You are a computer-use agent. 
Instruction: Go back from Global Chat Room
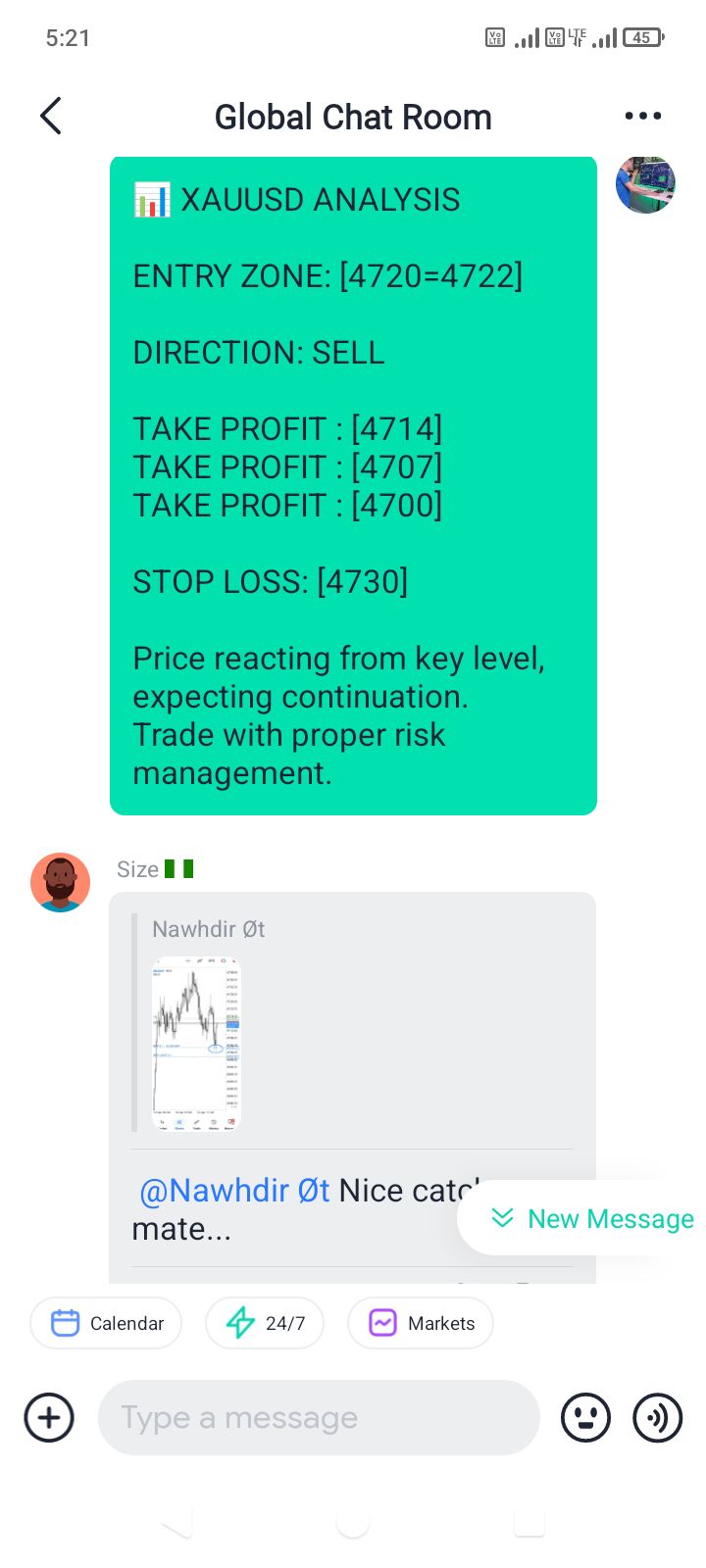[x=51, y=116]
